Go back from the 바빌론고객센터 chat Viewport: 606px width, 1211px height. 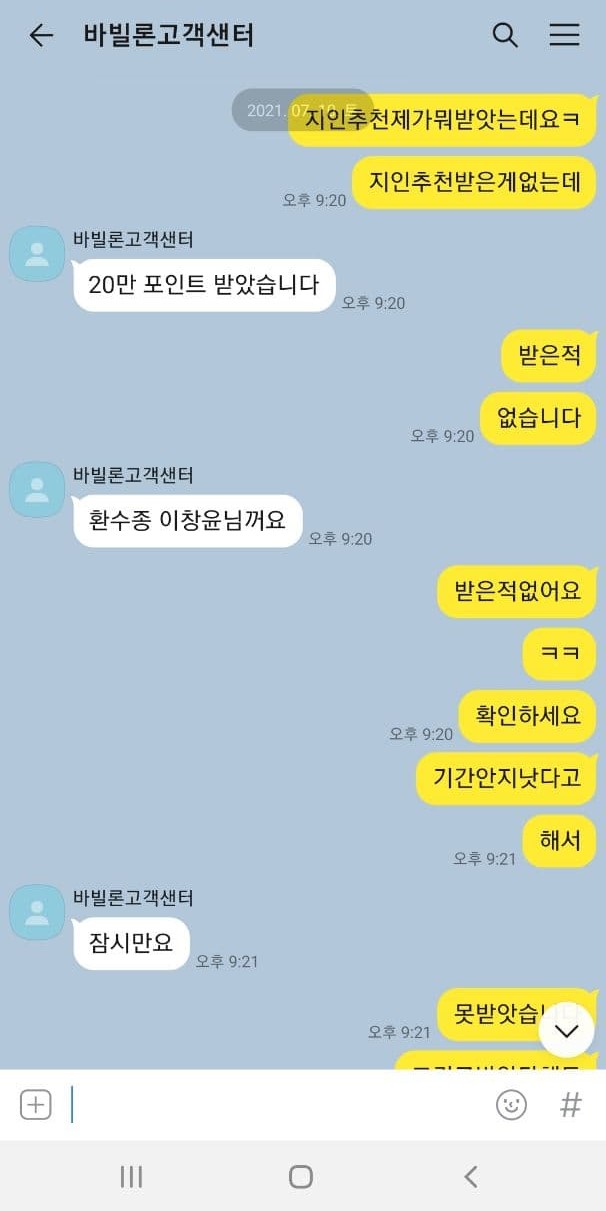(40, 35)
